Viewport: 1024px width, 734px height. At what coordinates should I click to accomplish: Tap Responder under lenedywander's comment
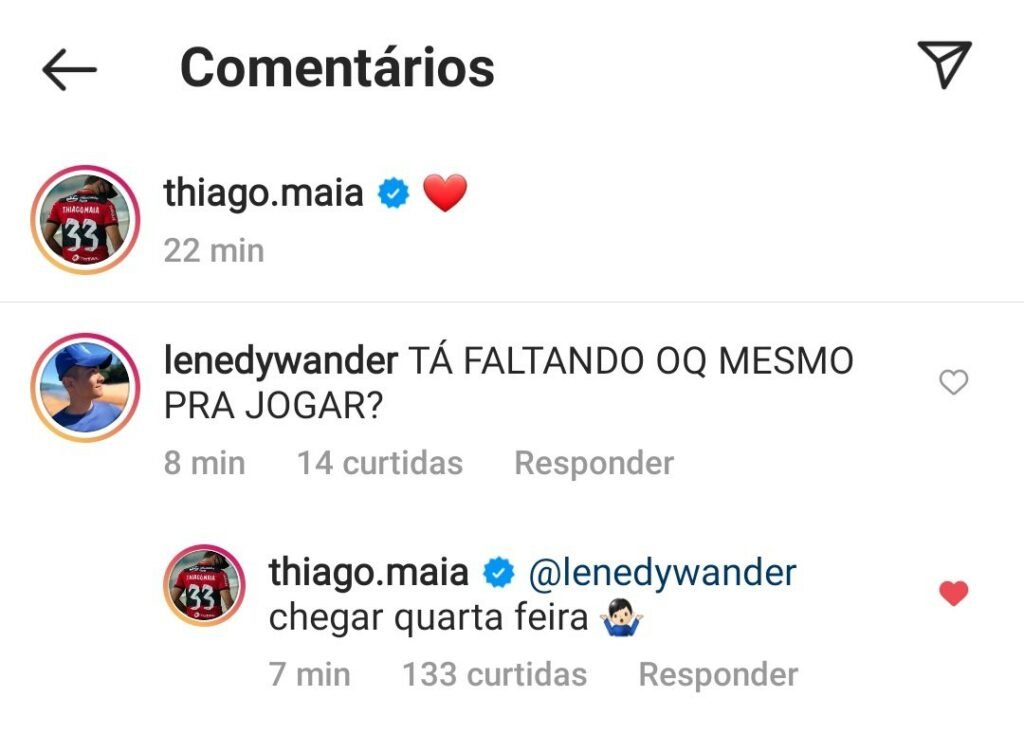[x=593, y=463]
